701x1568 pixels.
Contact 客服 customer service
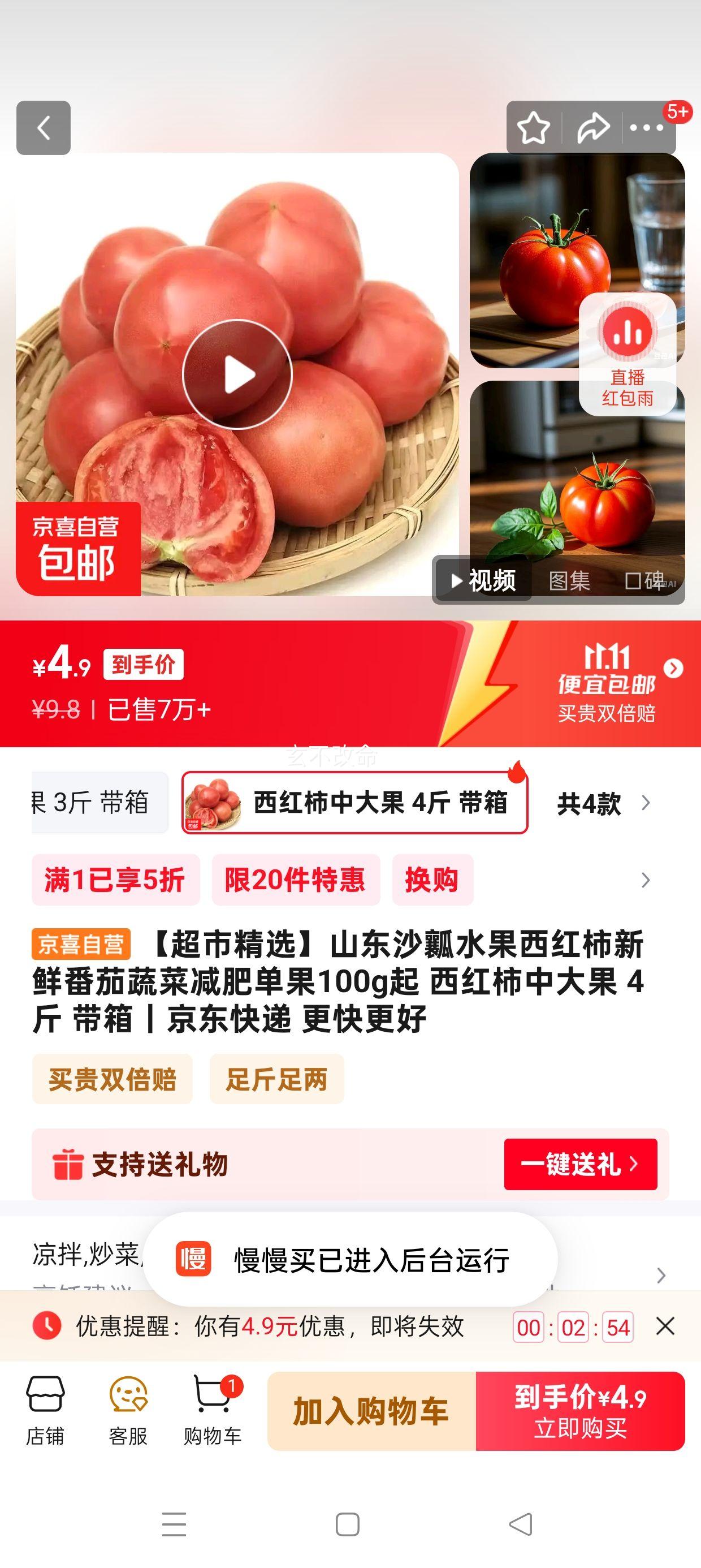pos(128,1411)
